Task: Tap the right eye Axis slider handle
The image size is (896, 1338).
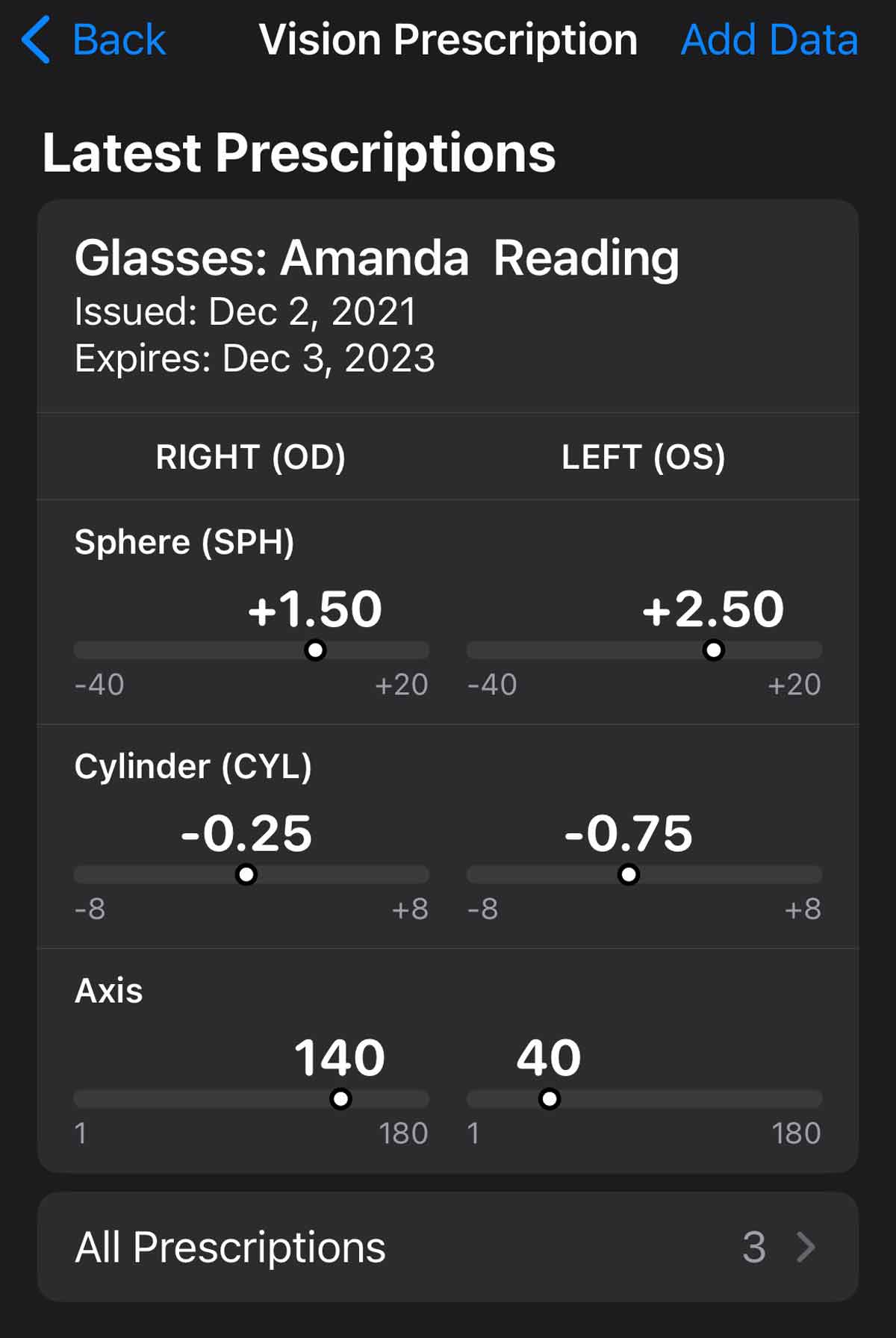Action: point(341,1098)
